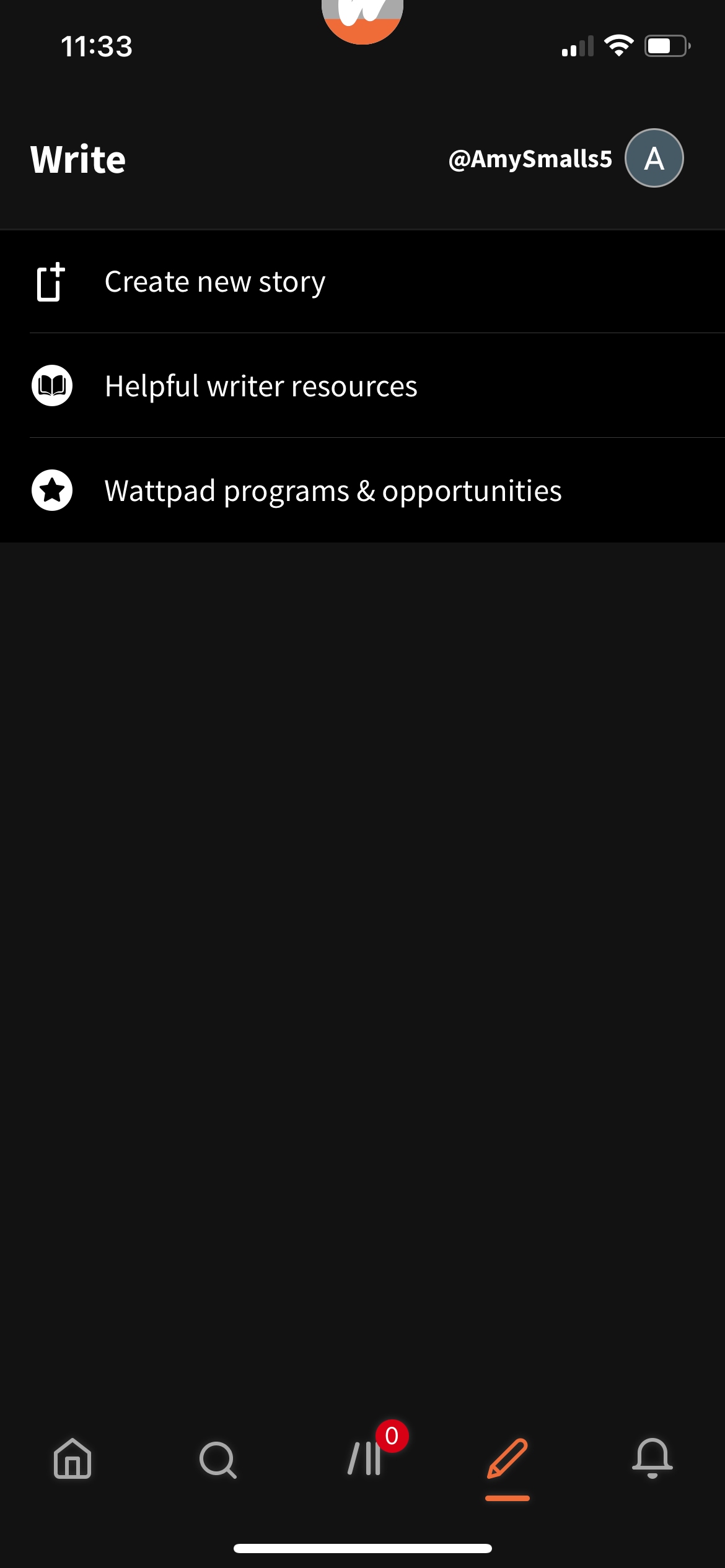Select Create new story
725x1568 pixels.
pos(215,282)
